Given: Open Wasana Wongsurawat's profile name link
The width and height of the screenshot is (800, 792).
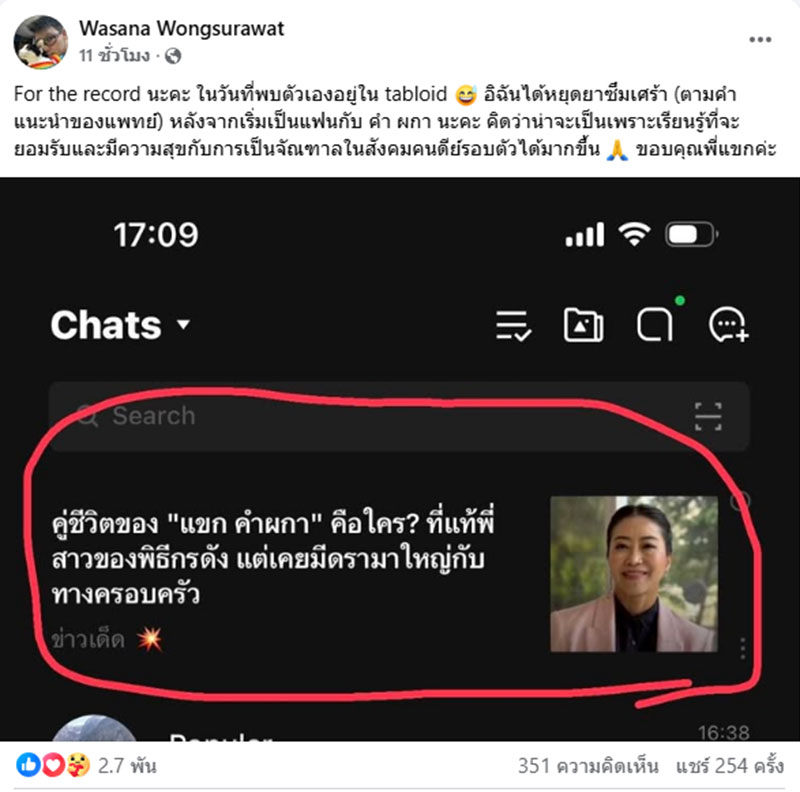Looking at the screenshot, I should tap(181, 29).
